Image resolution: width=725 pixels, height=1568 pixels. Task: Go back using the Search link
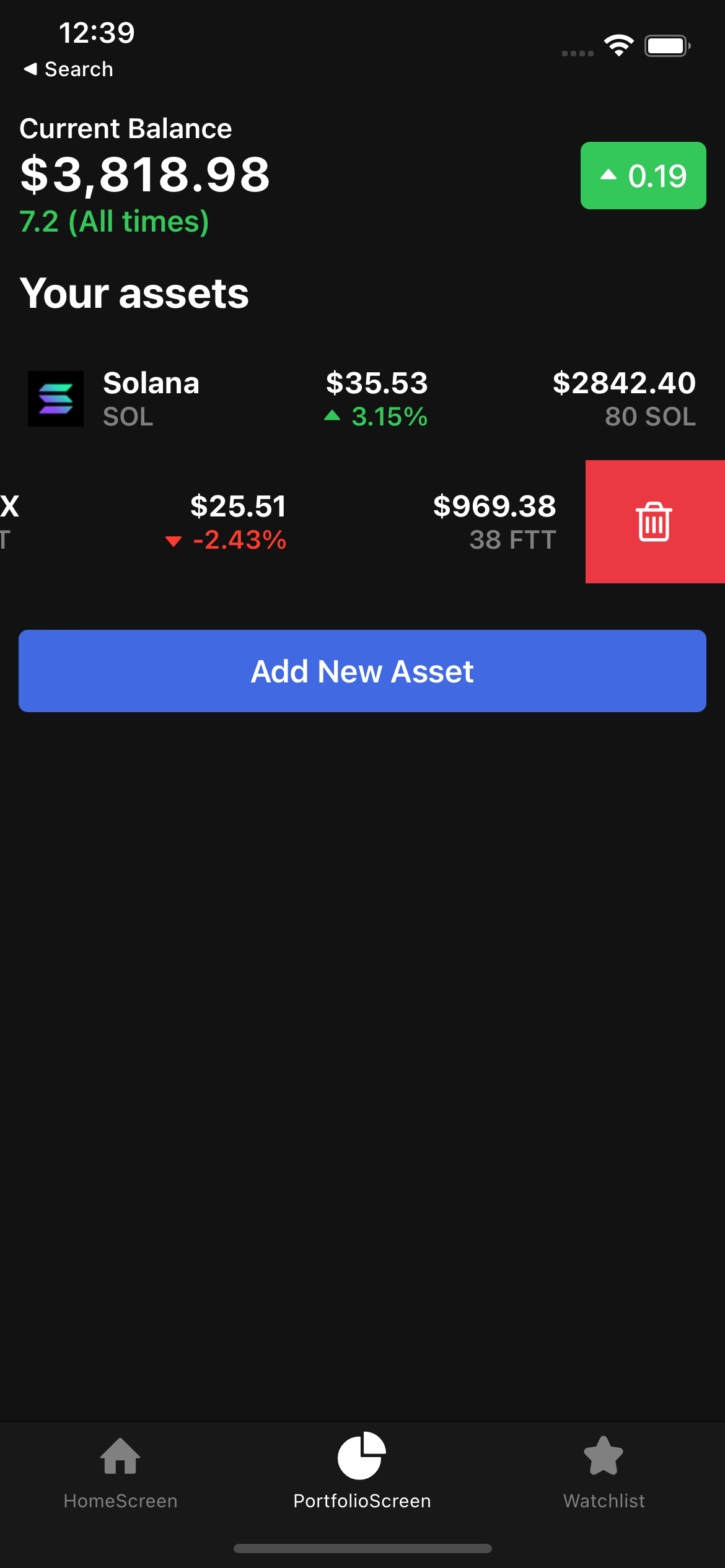[x=69, y=69]
